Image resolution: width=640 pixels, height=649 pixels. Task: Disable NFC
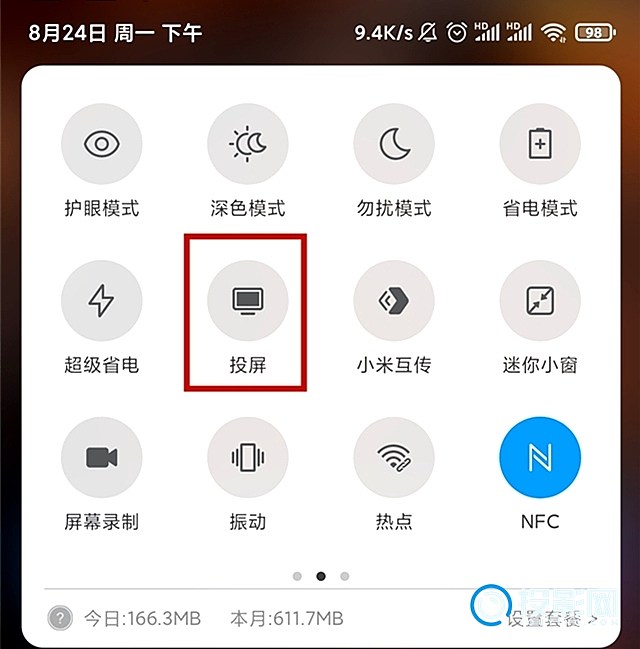[540, 458]
